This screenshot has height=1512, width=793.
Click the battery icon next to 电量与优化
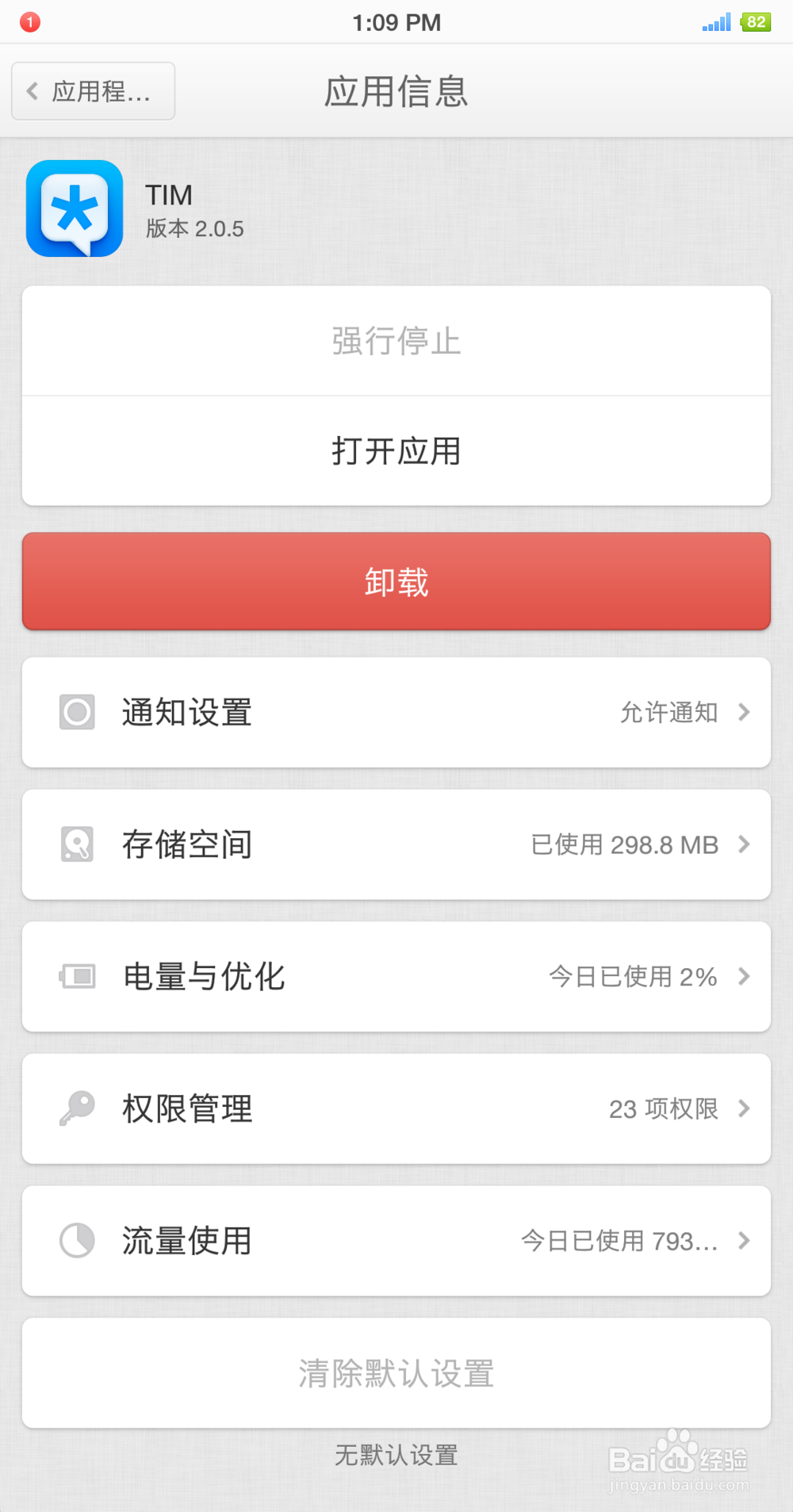tap(76, 977)
